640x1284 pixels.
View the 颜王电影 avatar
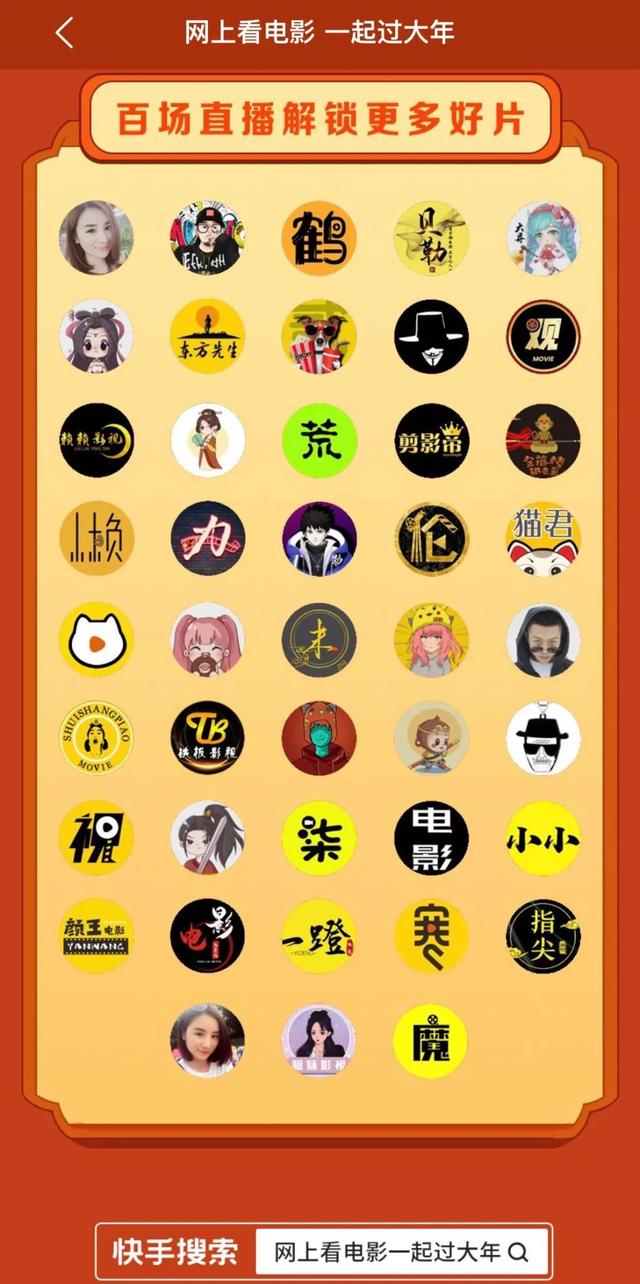96,936
